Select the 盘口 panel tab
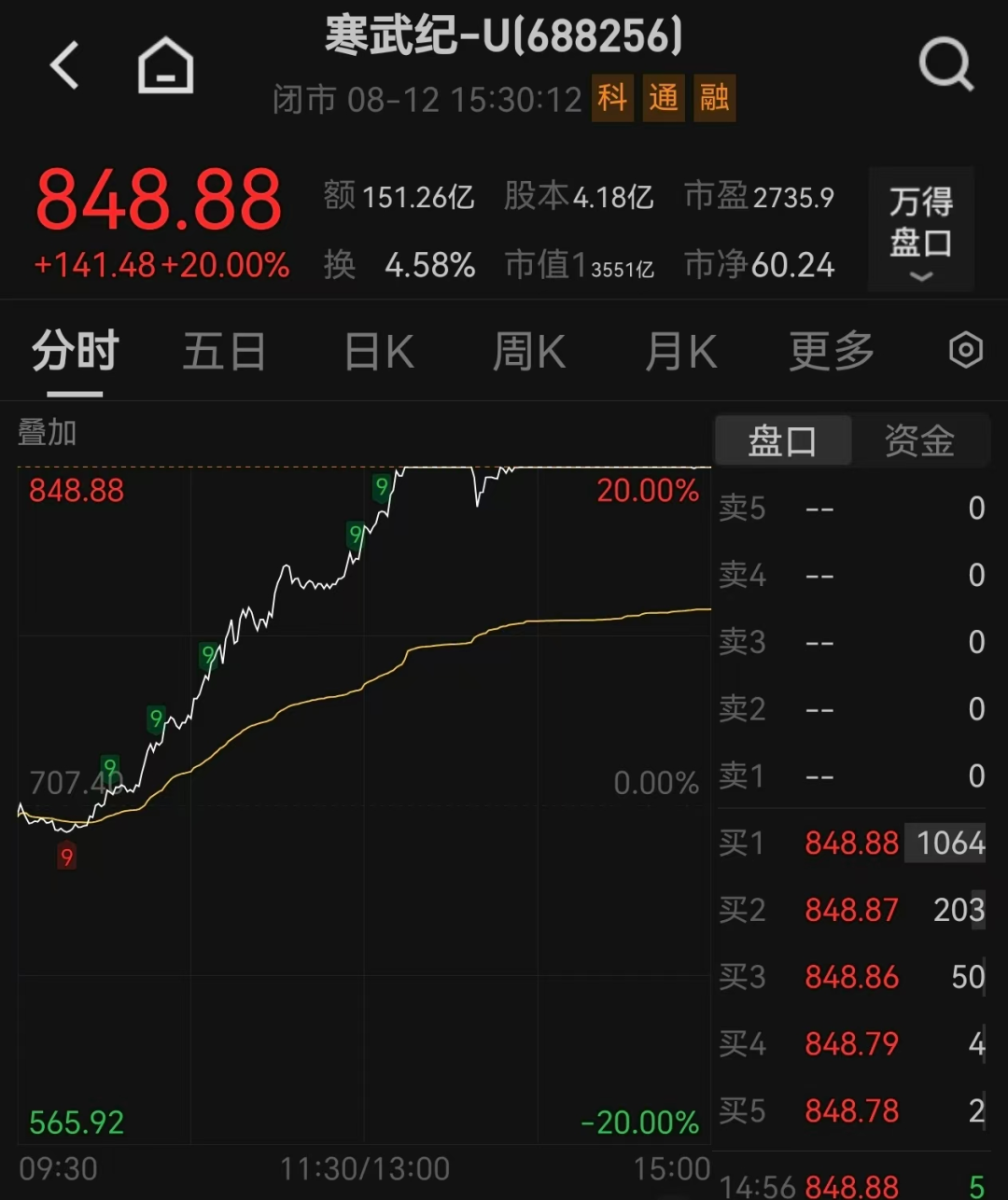1008x1200 pixels. [x=782, y=440]
